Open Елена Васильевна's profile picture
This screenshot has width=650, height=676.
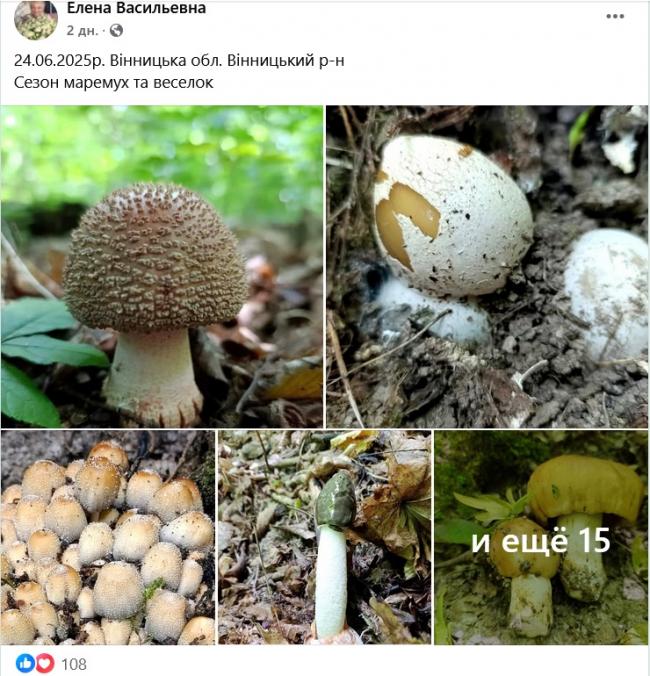35,19
